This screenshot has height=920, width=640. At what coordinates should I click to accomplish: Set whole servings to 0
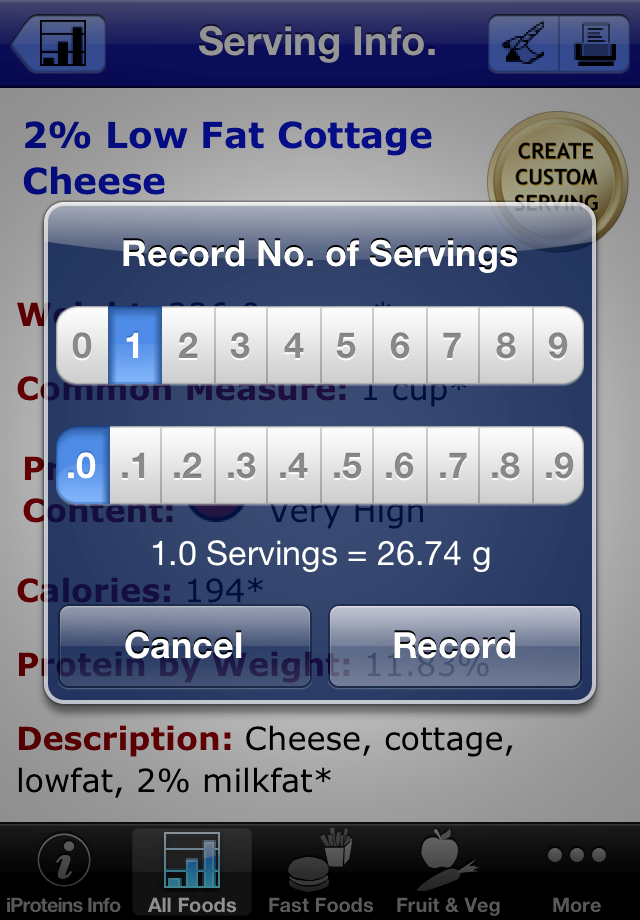tap(82, 346)
